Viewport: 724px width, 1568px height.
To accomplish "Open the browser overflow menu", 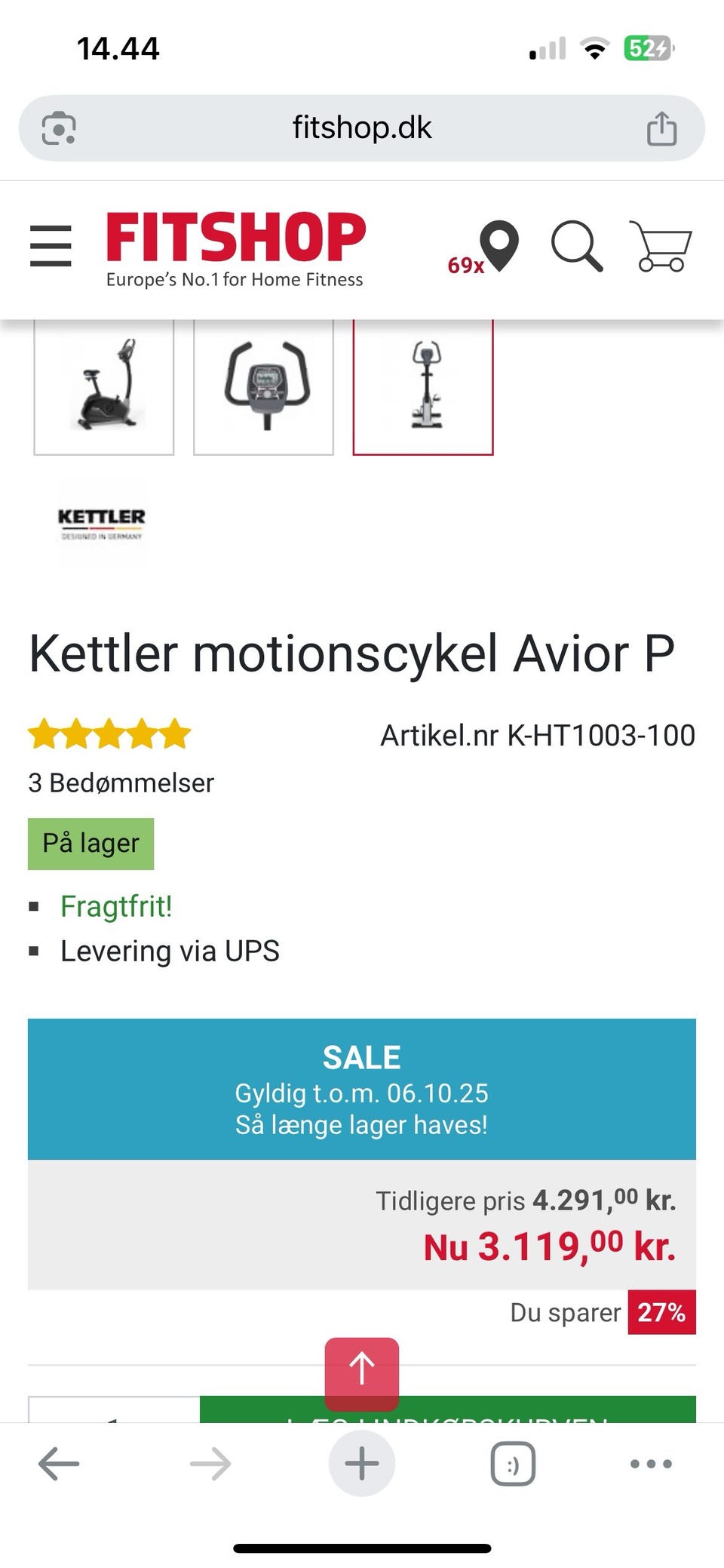I will pyautogui.click(x=651, y=1464).
